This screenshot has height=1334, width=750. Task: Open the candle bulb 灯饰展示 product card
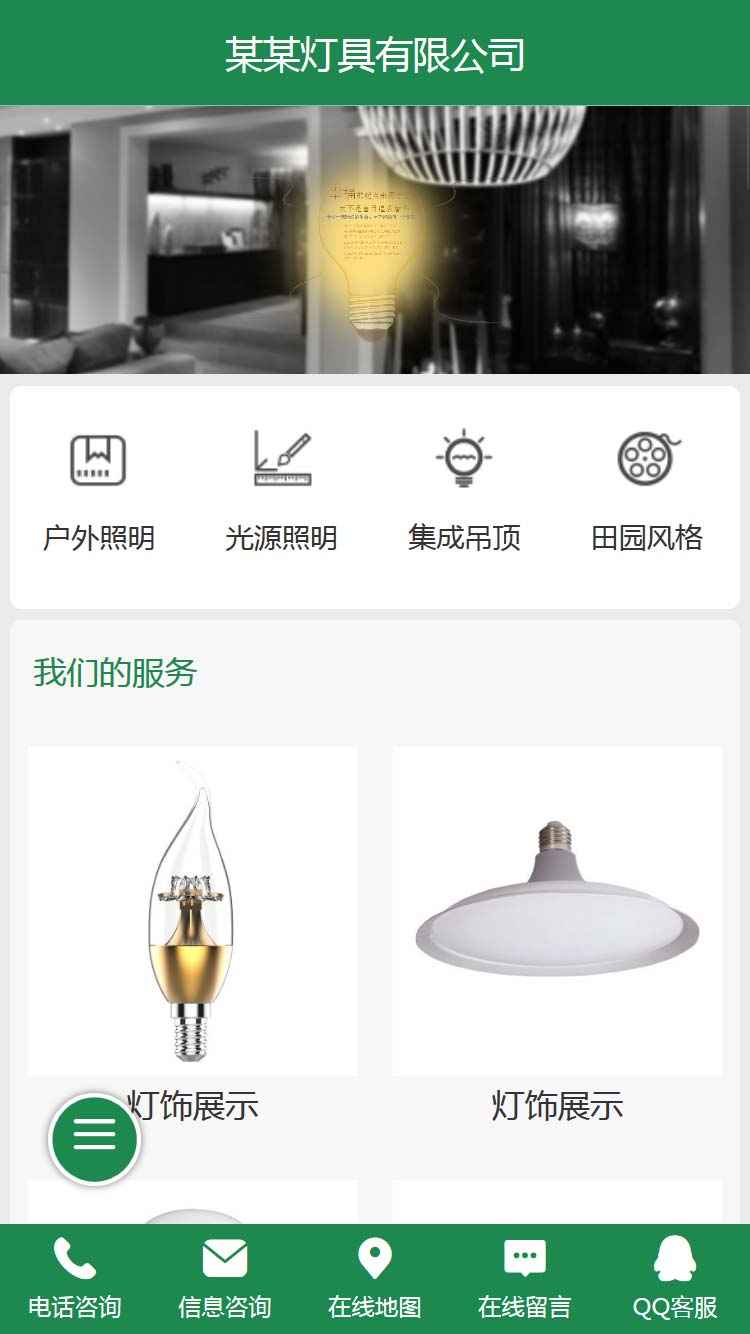pyautogui.click(x=192, y=911)
